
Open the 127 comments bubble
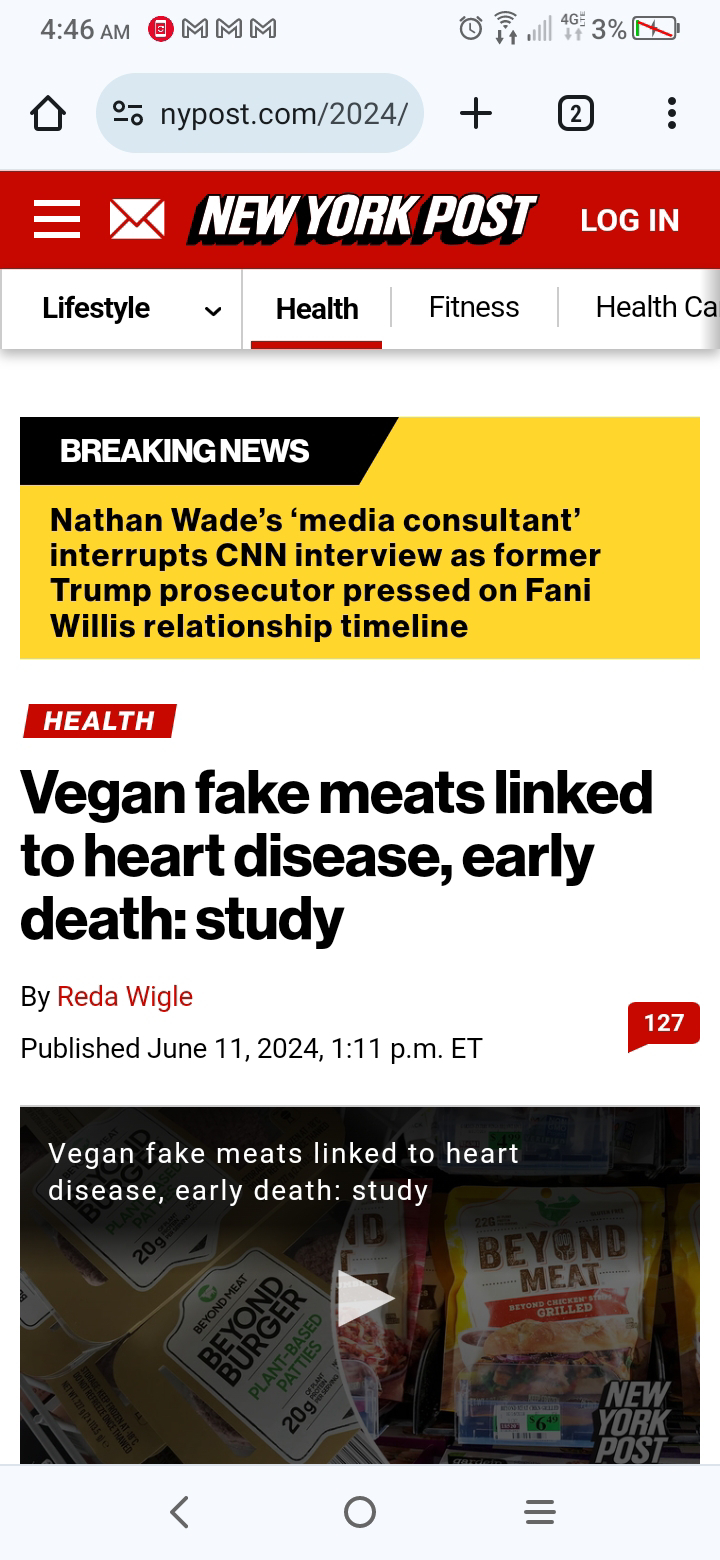pyautogui.click(x=663, y=1024)
